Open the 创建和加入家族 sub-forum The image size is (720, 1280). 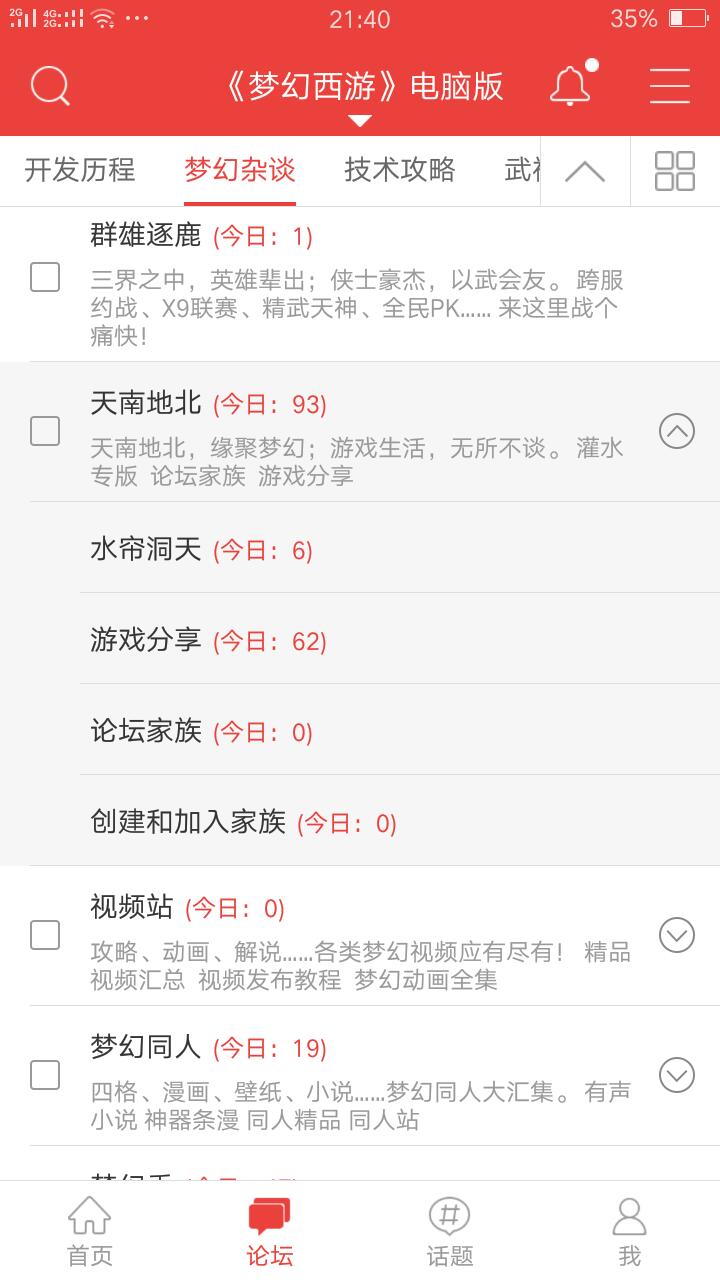[400, 821]
